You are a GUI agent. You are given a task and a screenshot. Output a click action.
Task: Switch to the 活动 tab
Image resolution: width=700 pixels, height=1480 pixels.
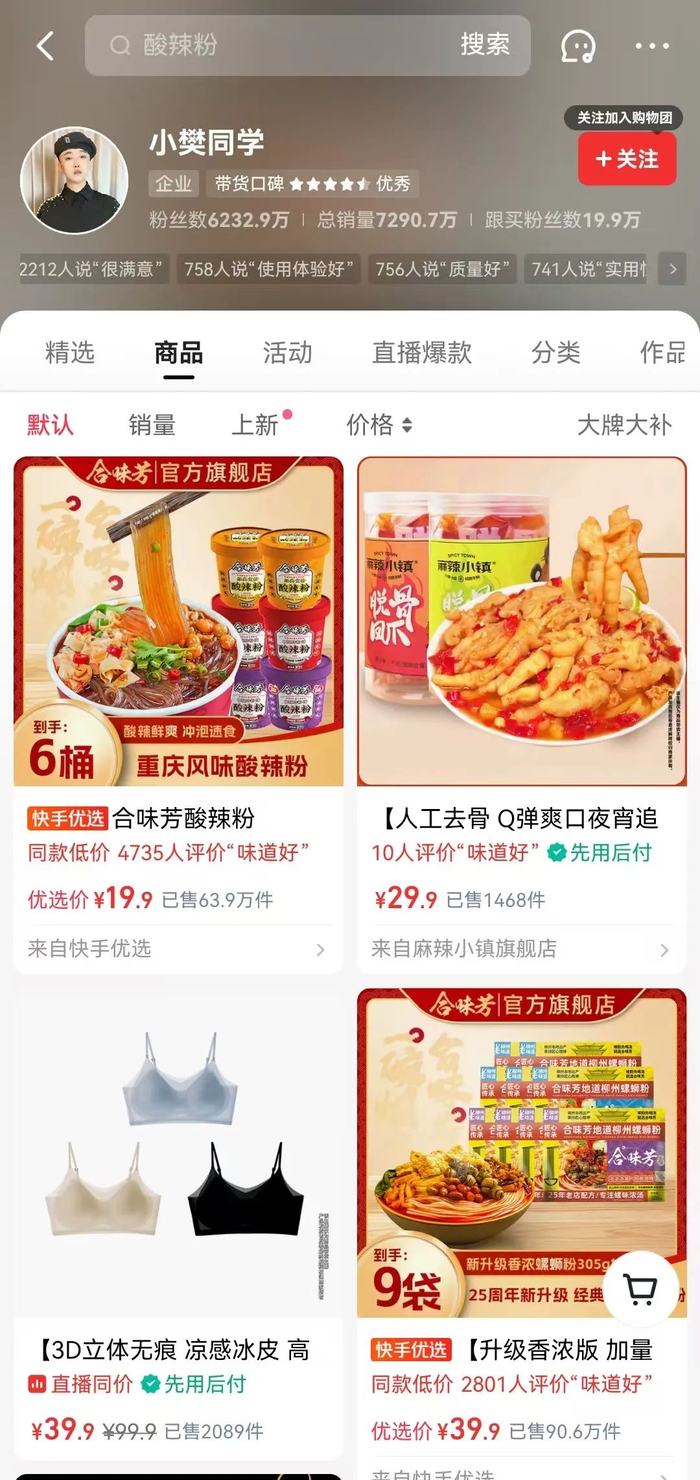[287, 352]
